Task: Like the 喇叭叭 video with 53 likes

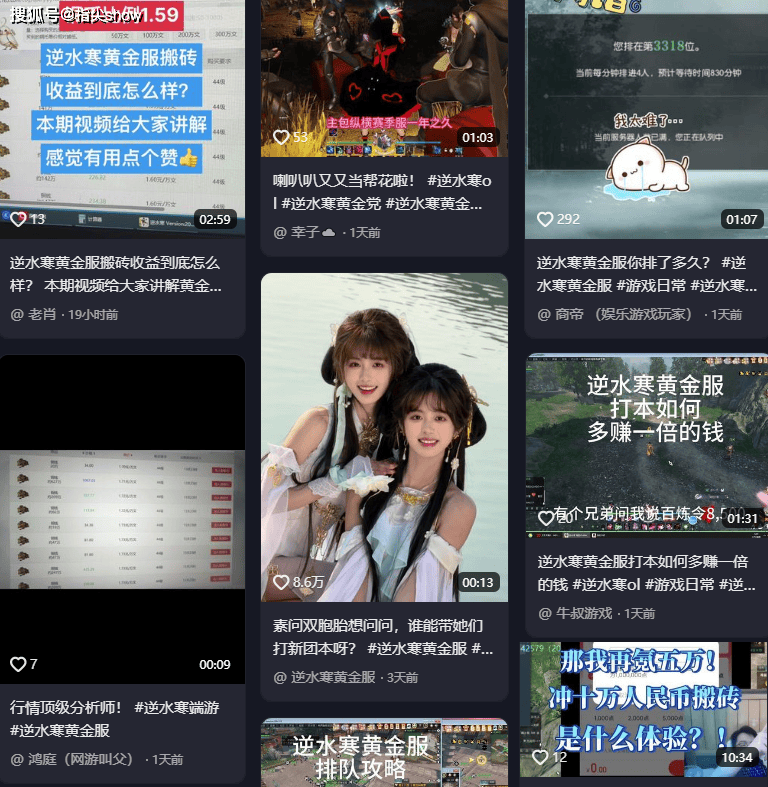Action: pyautogui.click(x=282, y=137)
